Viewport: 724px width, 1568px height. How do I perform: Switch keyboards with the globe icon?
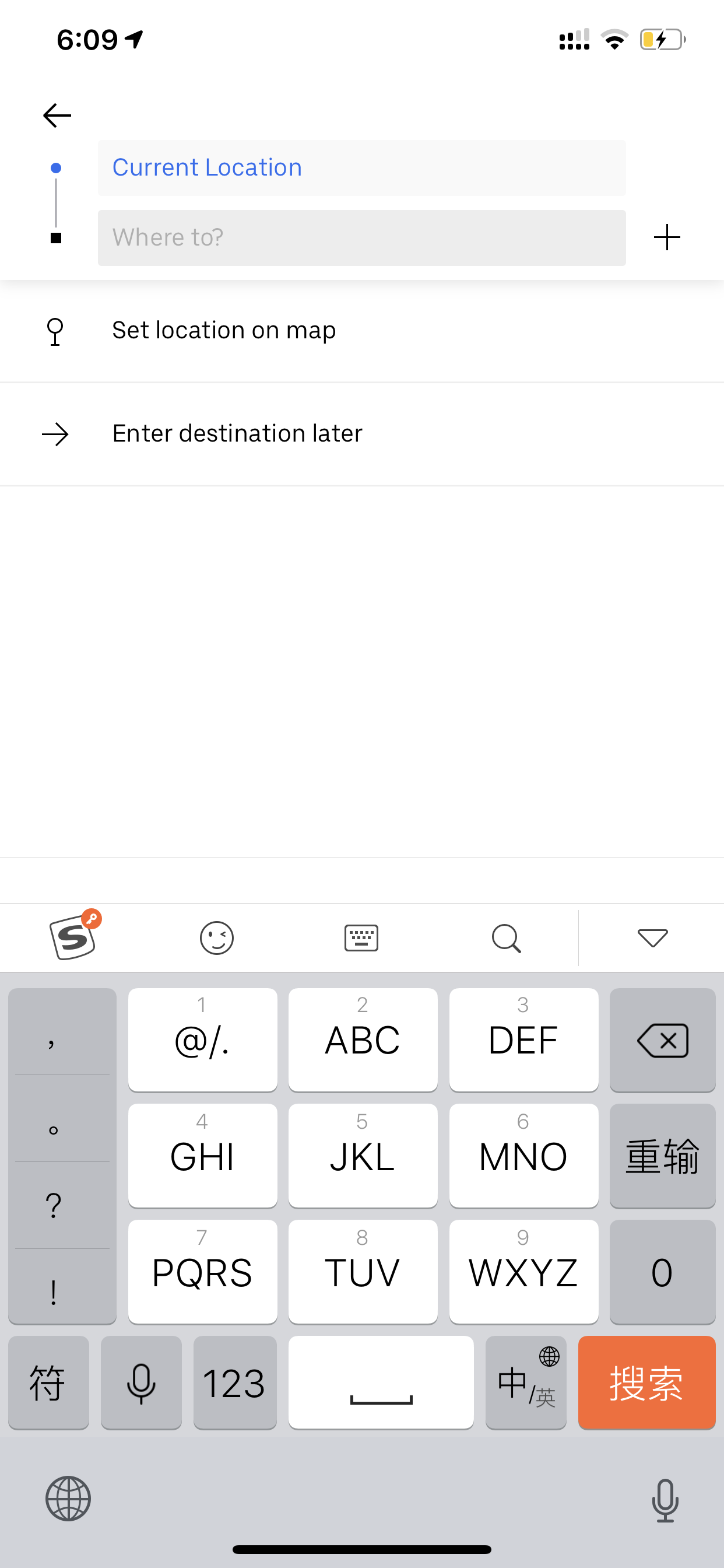click(68, 1498)
